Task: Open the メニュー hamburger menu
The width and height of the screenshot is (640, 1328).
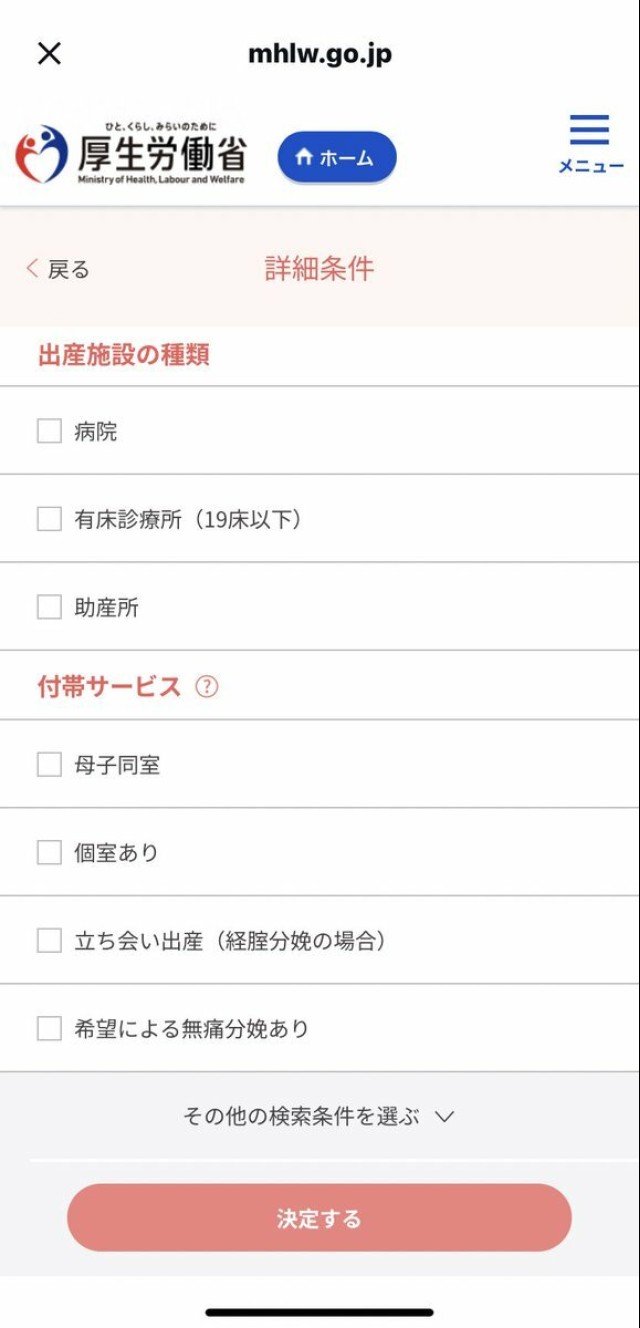Action: point(590,143)
